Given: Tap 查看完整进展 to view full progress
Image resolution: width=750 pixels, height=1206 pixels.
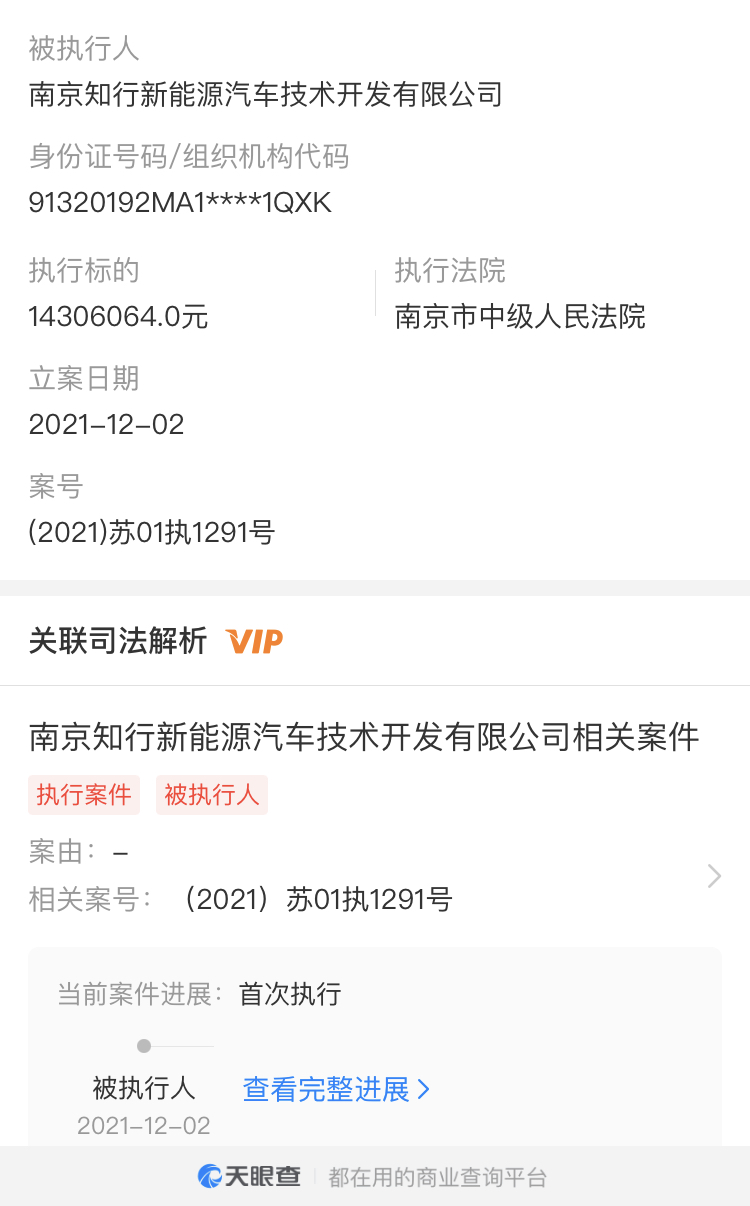Looking at the screenshot, I should point(336,1089).
